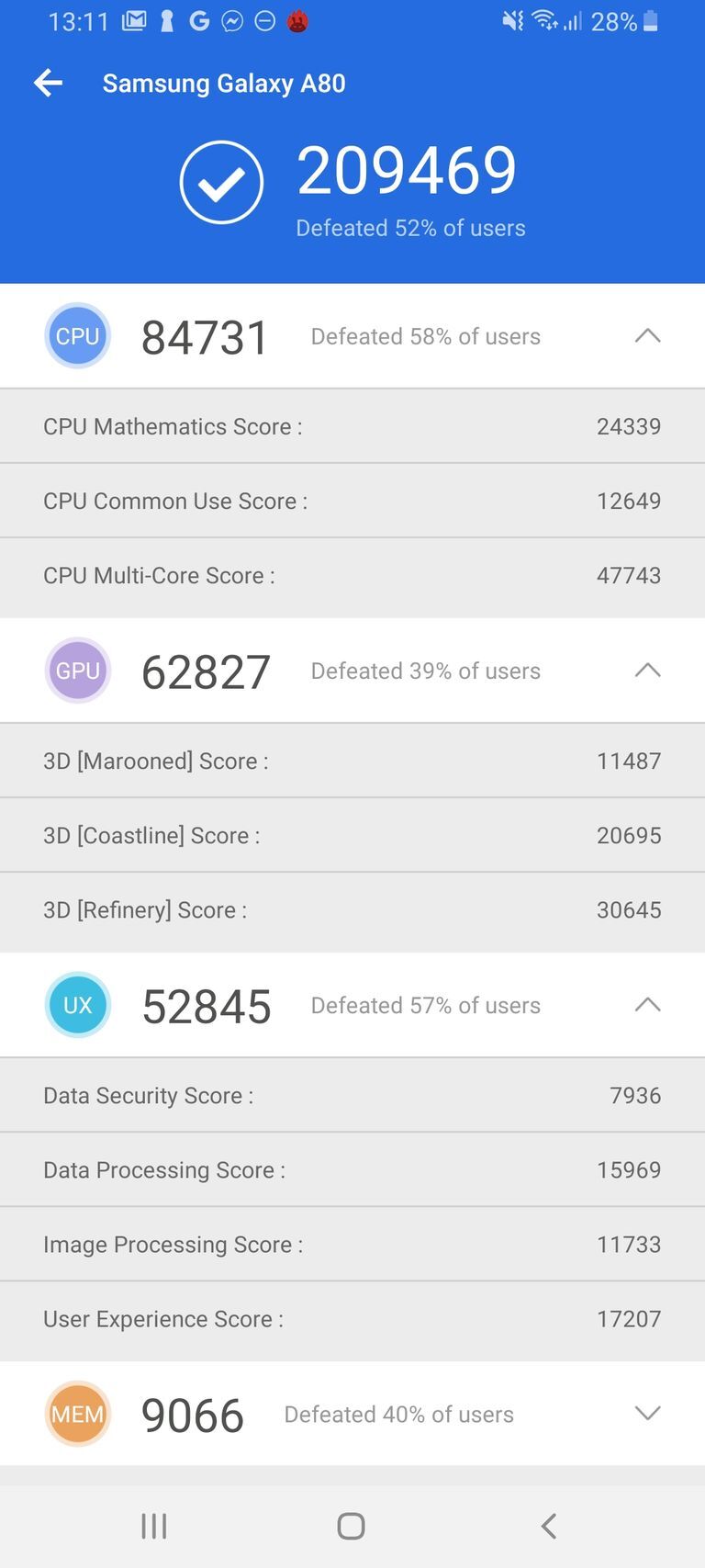Tap the Google notification icon in status bar

(x=198, y=19)
